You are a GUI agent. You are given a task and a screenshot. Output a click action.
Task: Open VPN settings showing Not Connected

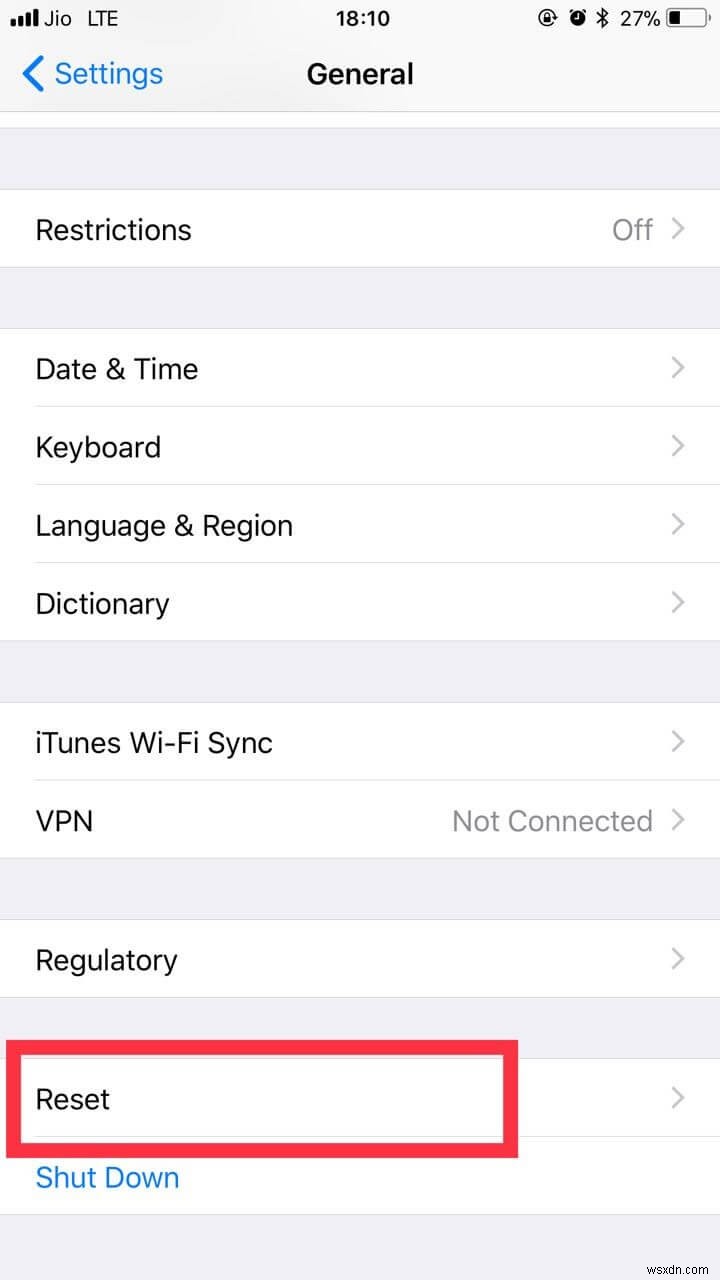[x=360, y=820]
